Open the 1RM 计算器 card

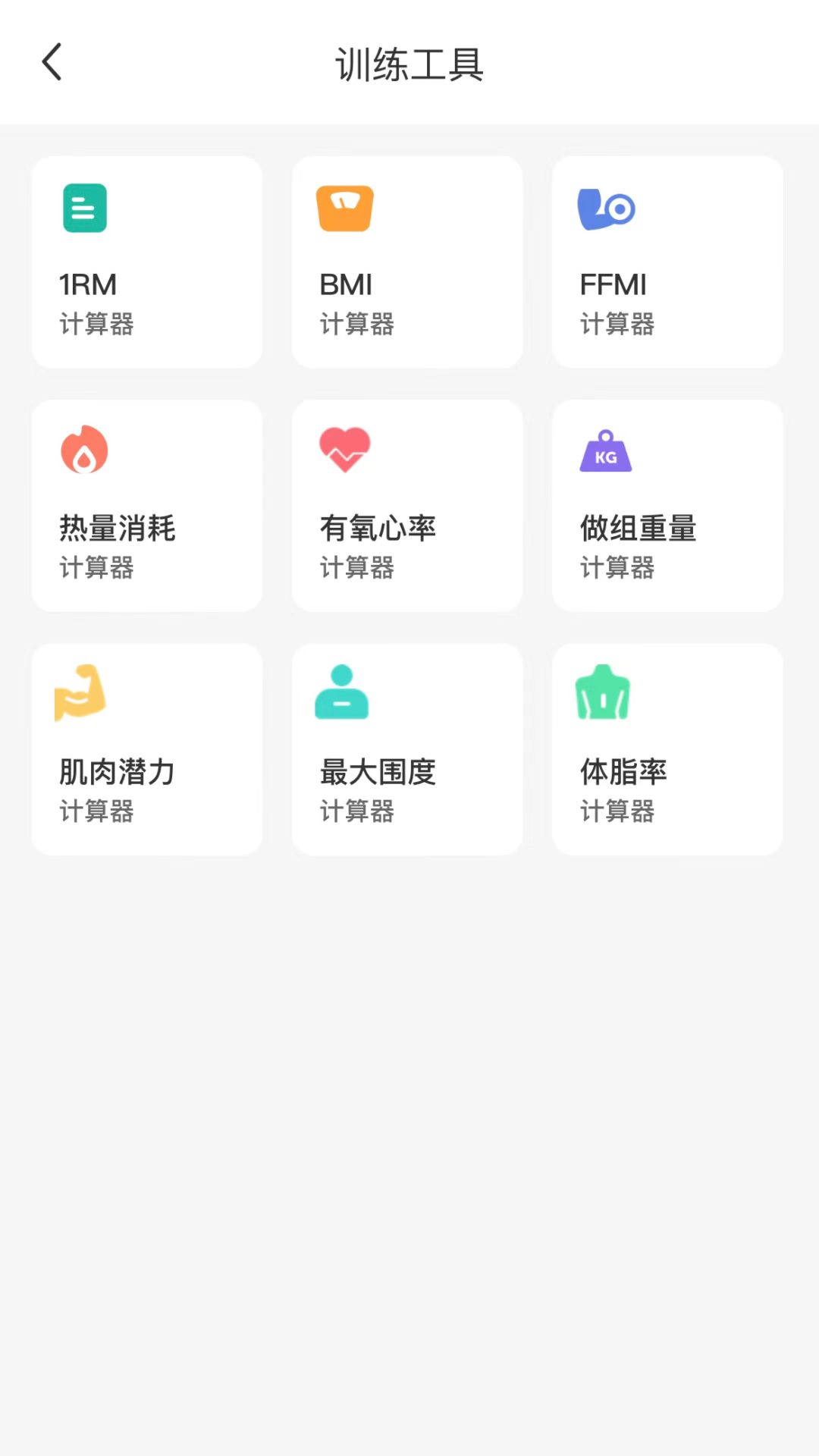pyautogui.click(x=146, y=262)
